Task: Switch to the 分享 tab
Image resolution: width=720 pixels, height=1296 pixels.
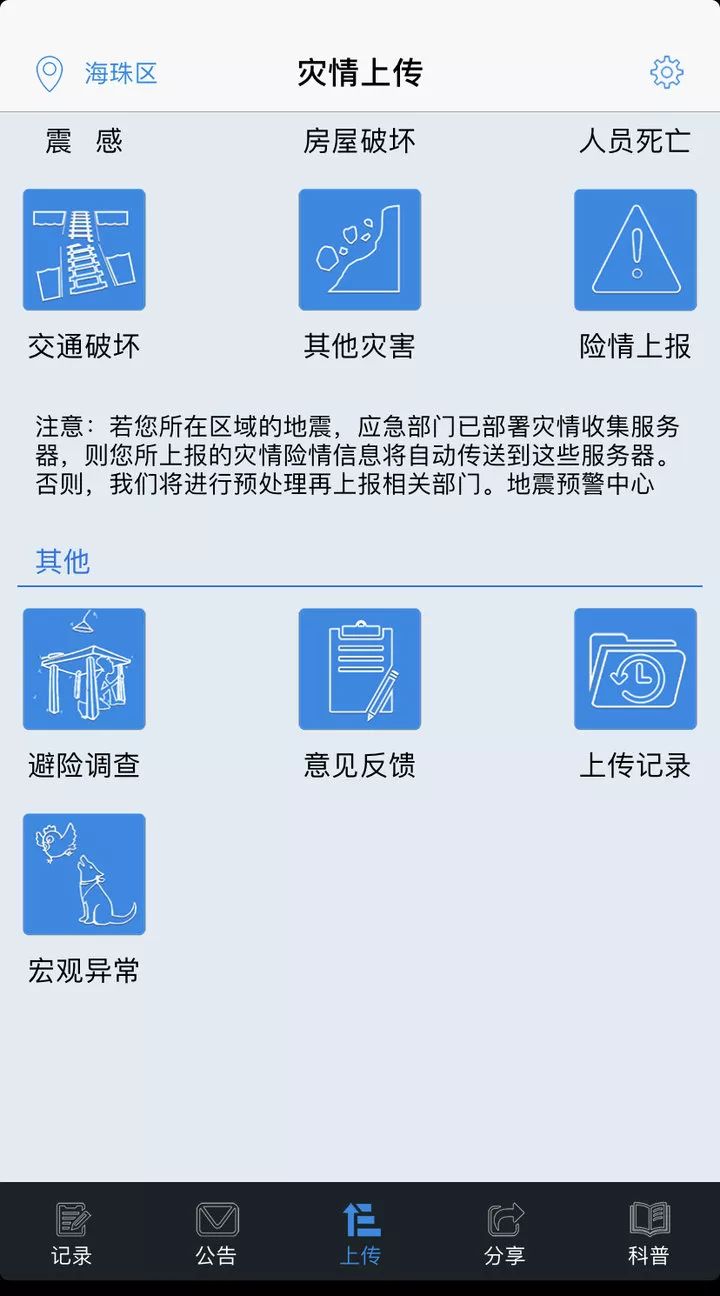Action: coord(504,1234)
